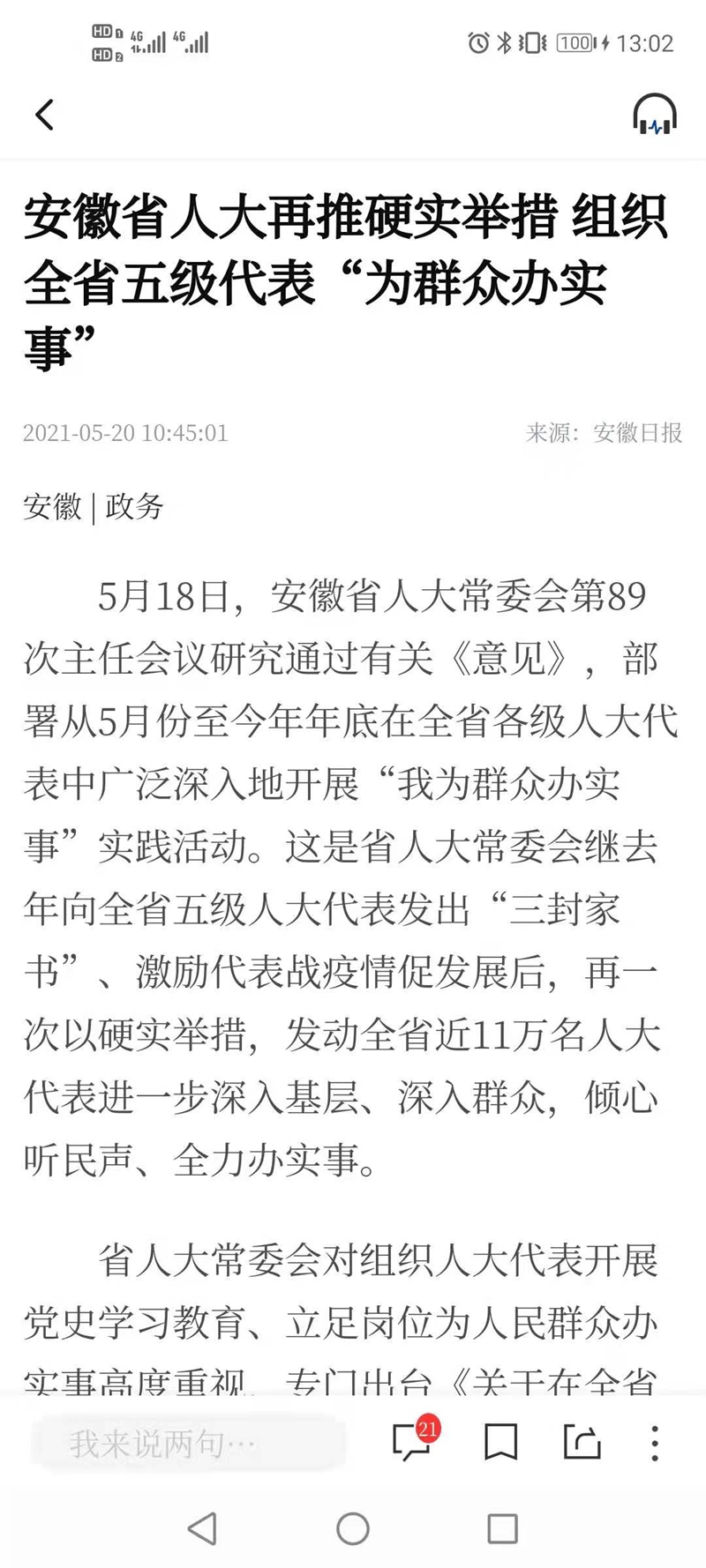Tap the system home button
The image size is (706, 1568).
(353, 1528)
